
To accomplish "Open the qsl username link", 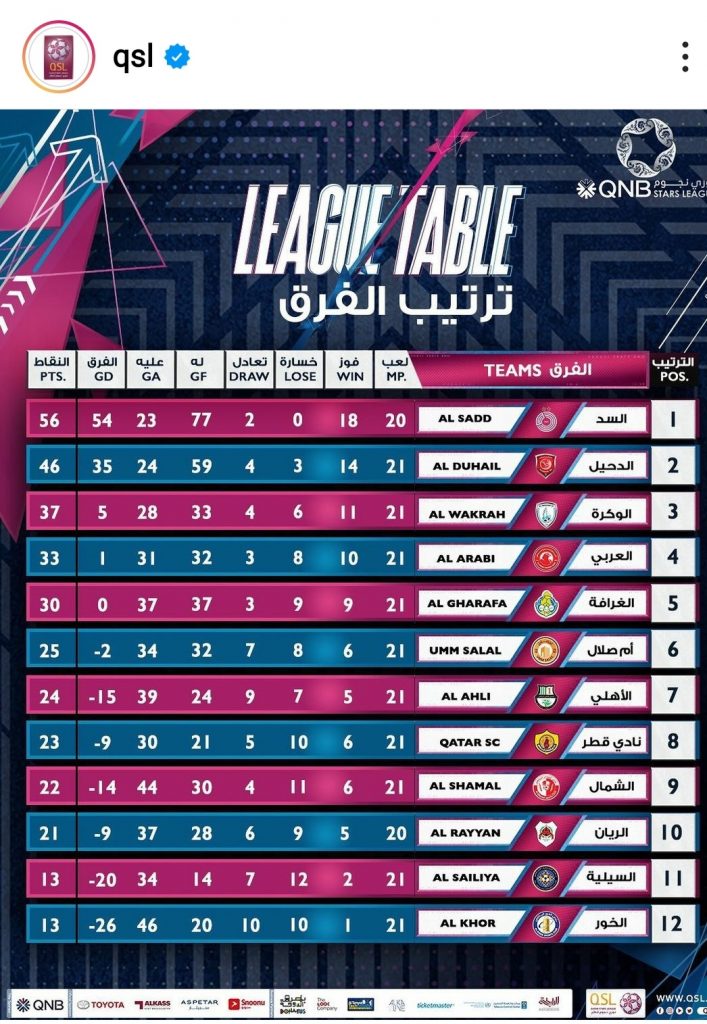I will click(x=132, y=57).
